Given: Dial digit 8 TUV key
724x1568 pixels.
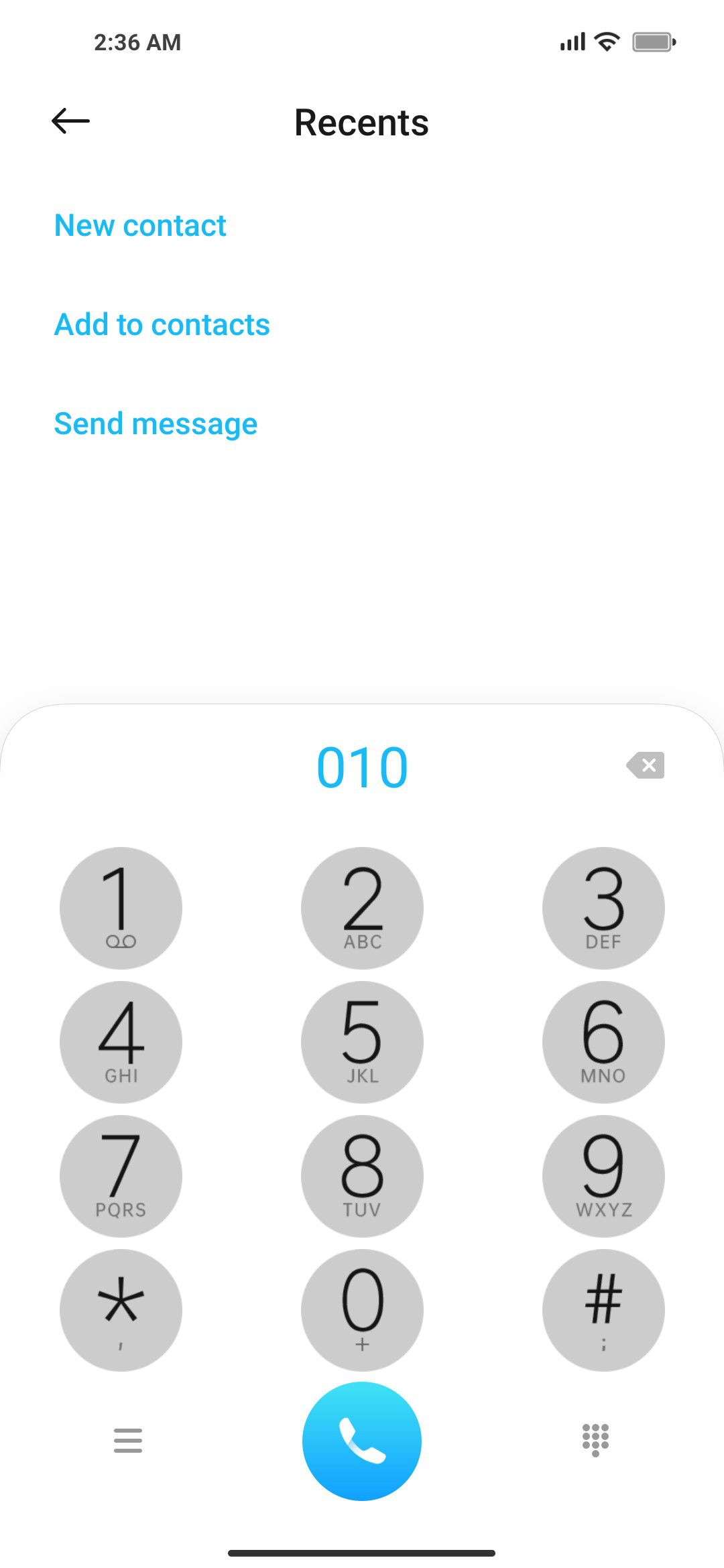Looking at the screenshot, I should point(362,1176).
